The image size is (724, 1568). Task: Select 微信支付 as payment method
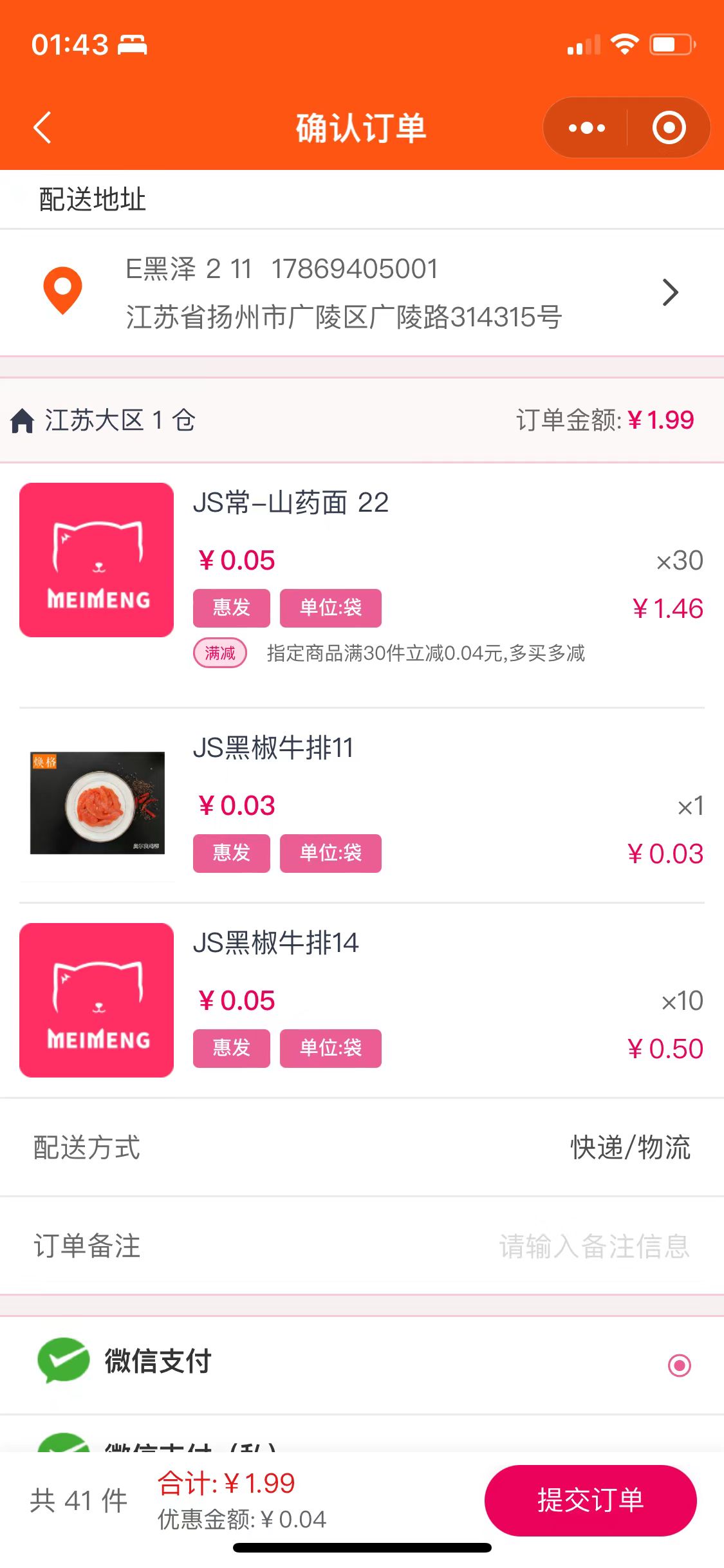click(x=679, y=1365)
